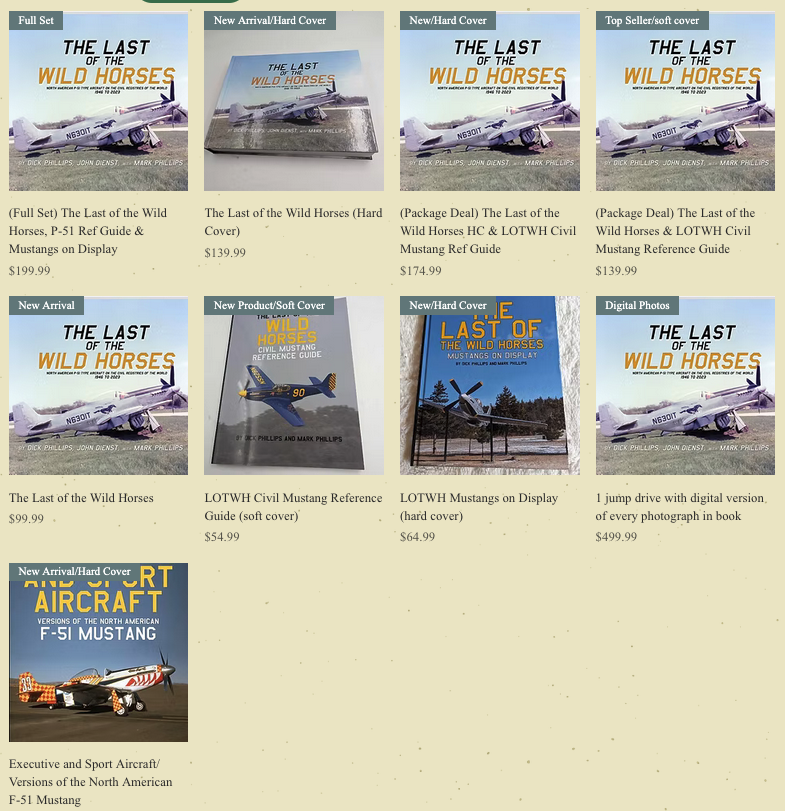This screenshot has width=785, height=811.
Task: Click the New Arrival badge on the $99.99 book
Action: 46,305
